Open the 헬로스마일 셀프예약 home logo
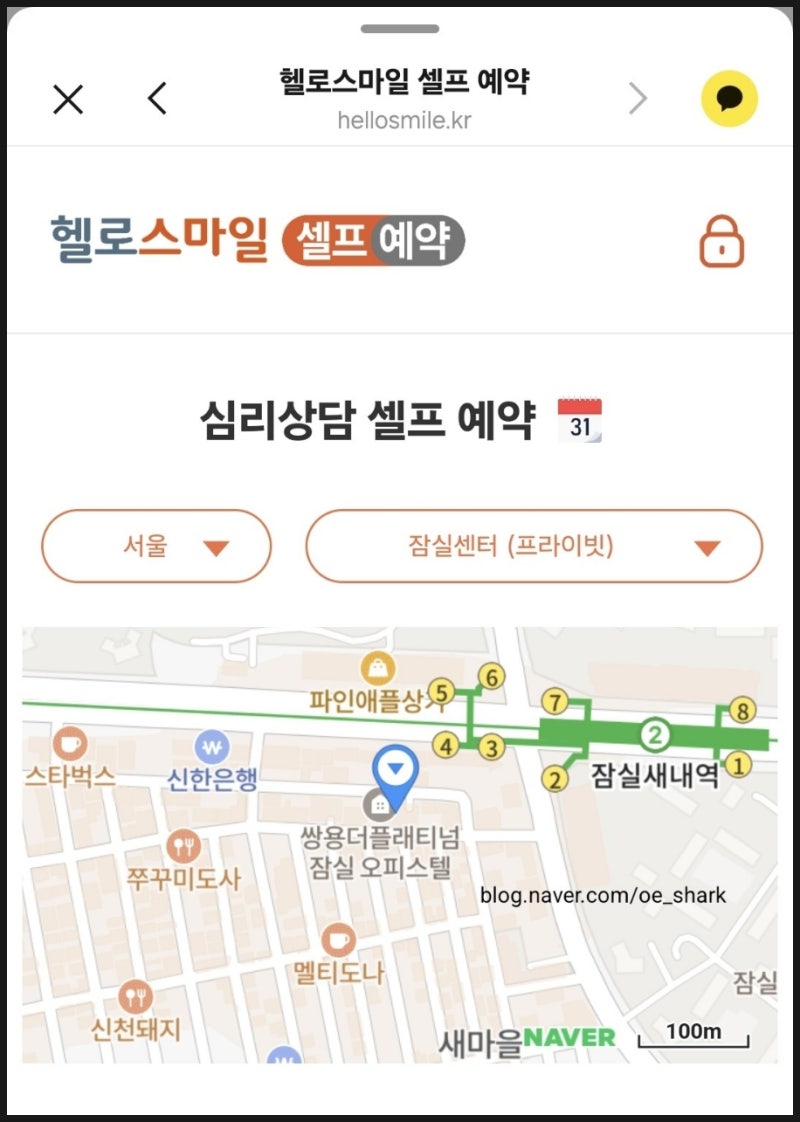The height and width of the screenshot is (1122, 800). 258,240
